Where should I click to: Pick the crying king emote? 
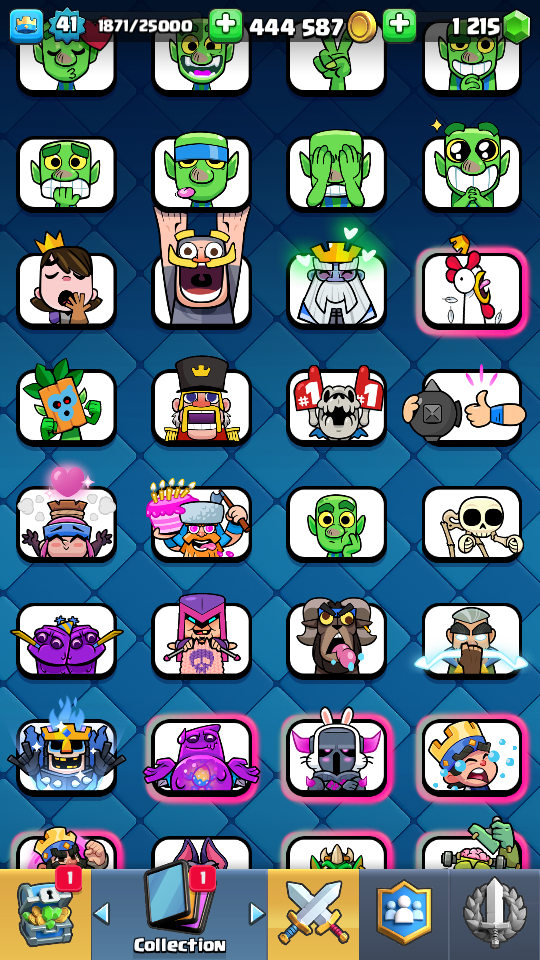(x=472, y=757)
